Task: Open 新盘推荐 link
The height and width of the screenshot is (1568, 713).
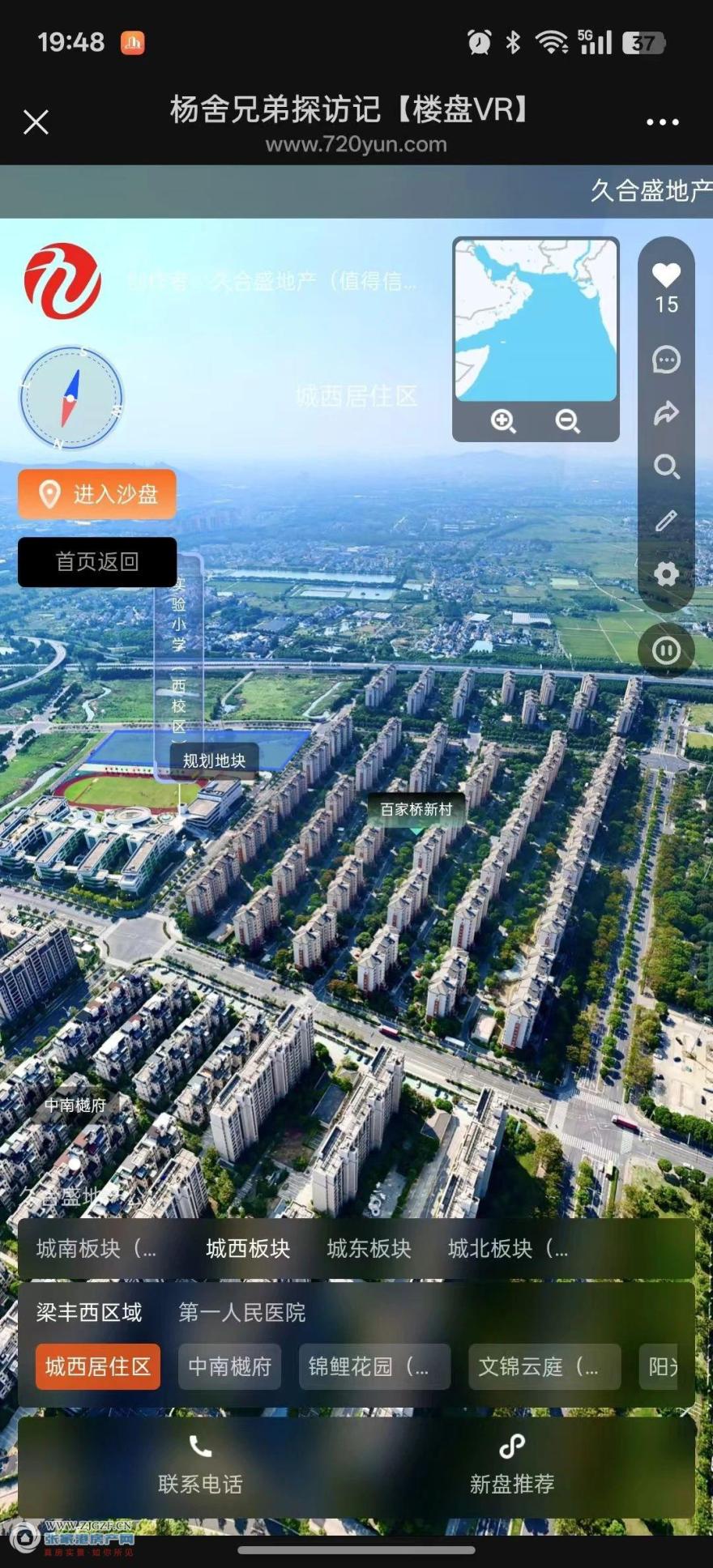Action: coord(512,1468)
